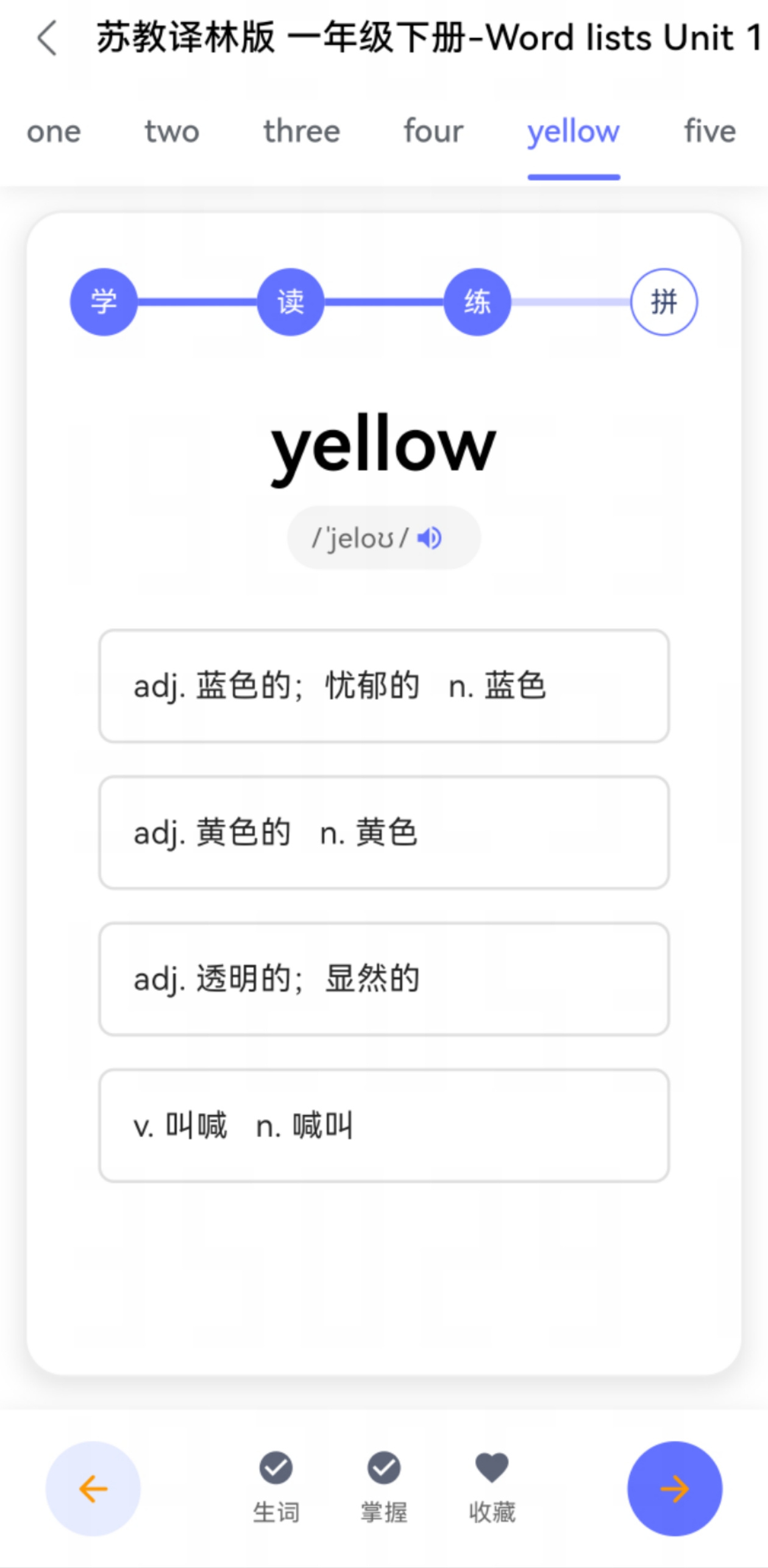
Task: Choose answer 'v. 叫喊 n. 喊叫'
Action: click(384, 1125)
